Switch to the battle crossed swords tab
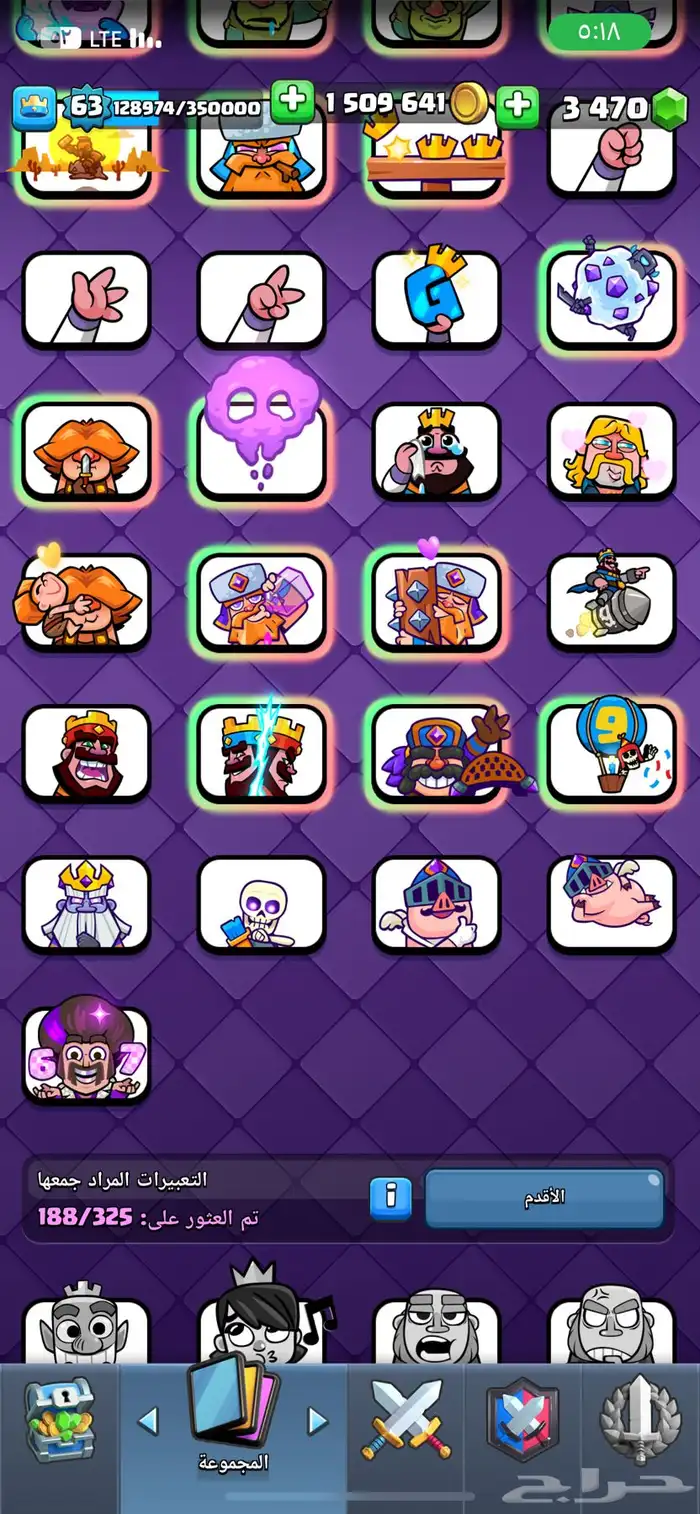 coord(407,1420)
